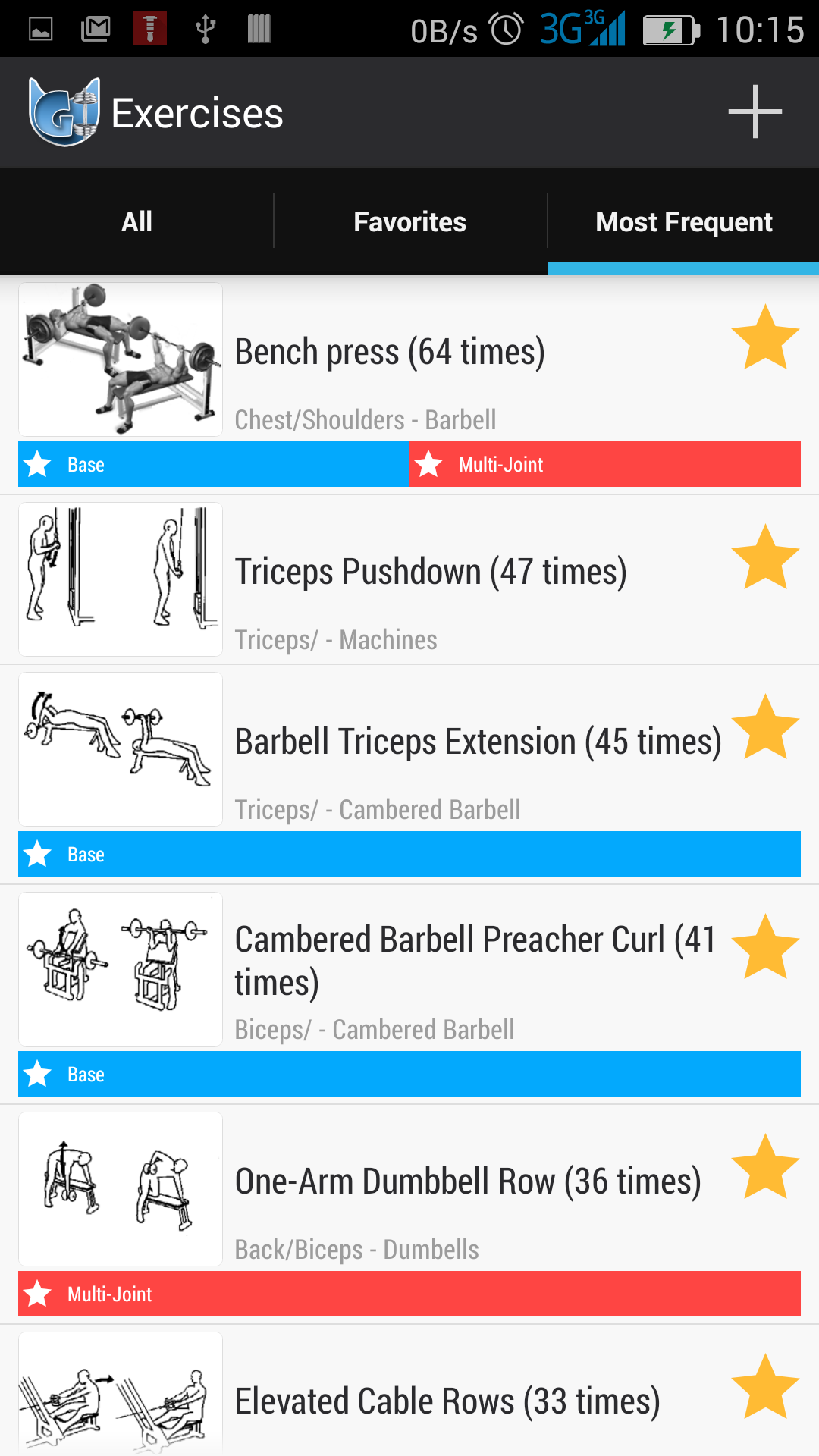The width and height of the screenshot is (819, 1456).
Task: Add a new exercise with the plus icon
Action: click(x=755, y=112)
